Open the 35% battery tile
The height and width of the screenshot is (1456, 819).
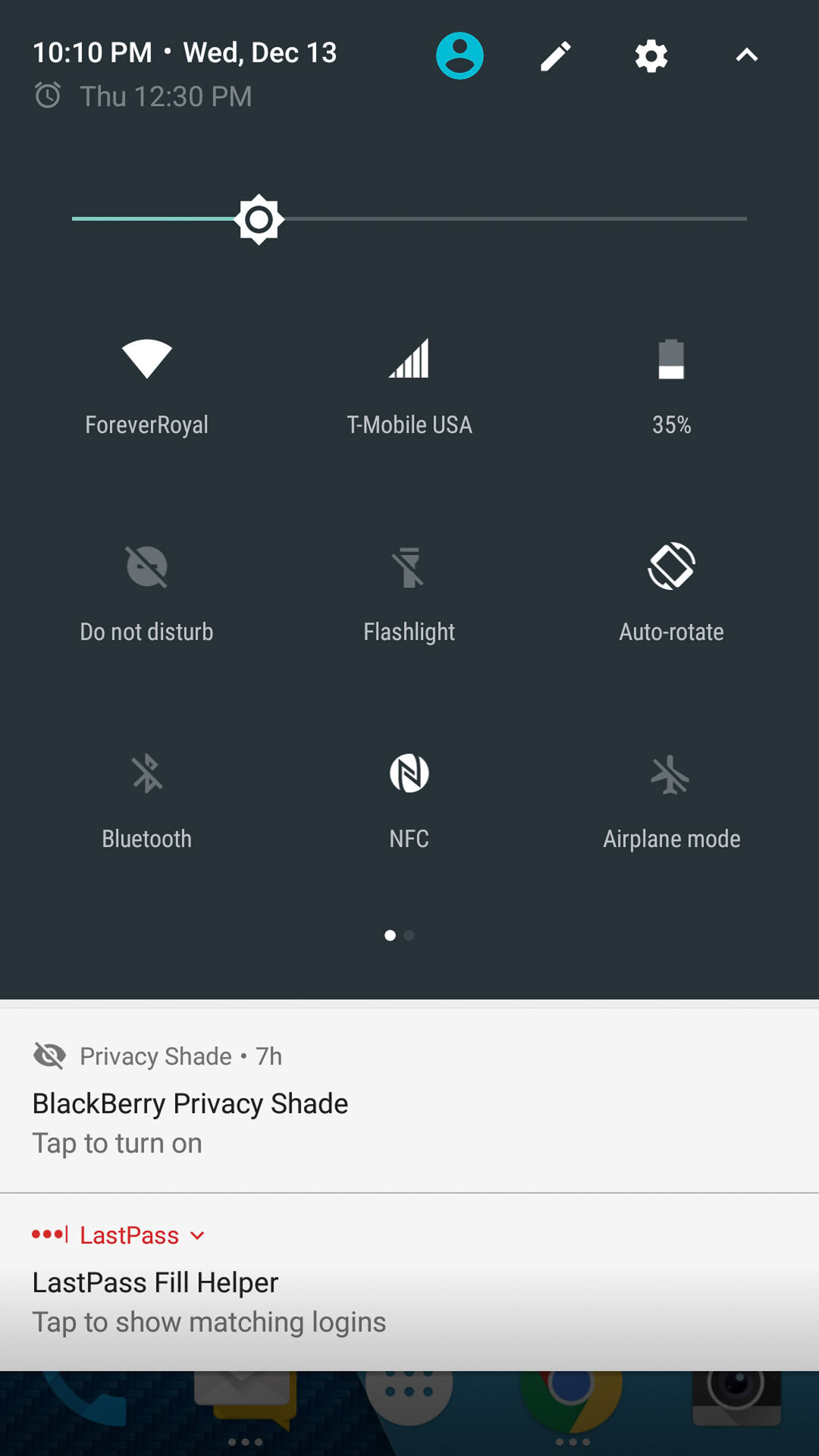[671, 359]
